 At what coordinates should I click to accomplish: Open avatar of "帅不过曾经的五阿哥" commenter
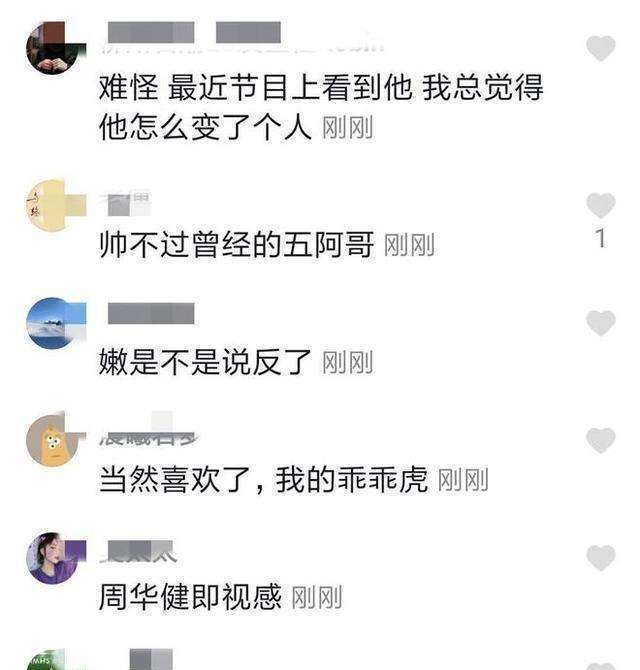pyautogui.click(x=51, y=206)
